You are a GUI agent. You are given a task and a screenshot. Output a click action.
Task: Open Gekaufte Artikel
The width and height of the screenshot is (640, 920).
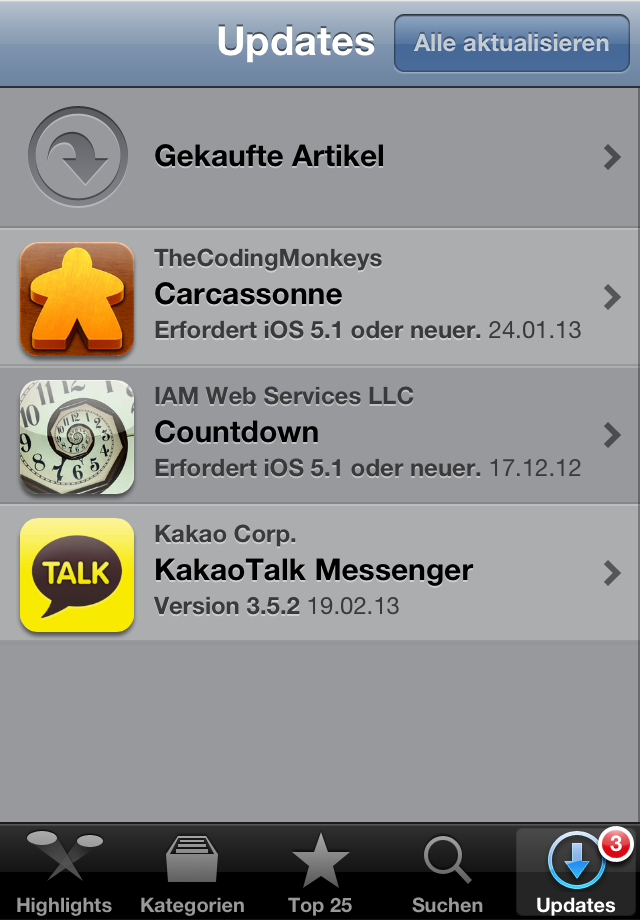(x=320, y=157)
